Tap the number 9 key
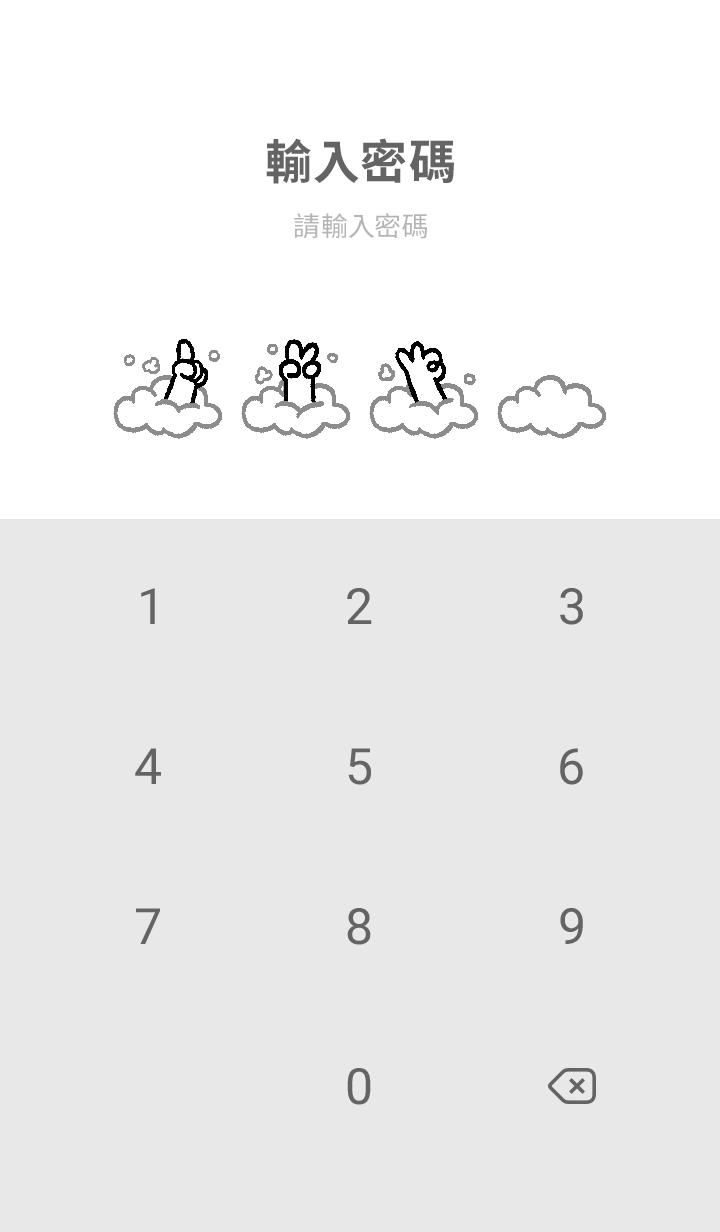 click(571, 927)
